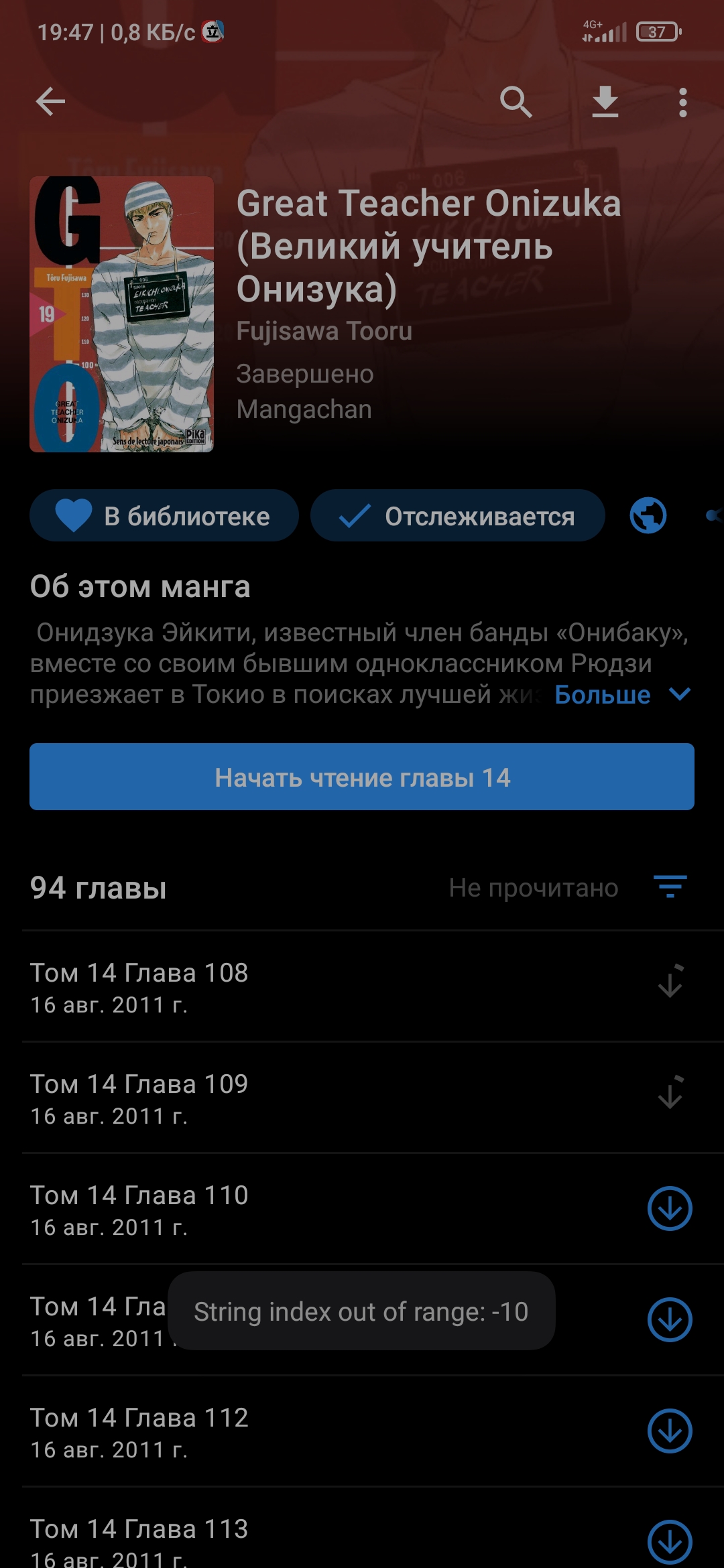Open the overflow menu with three dots
This screenshot has height=1568, width=724.
683,102
